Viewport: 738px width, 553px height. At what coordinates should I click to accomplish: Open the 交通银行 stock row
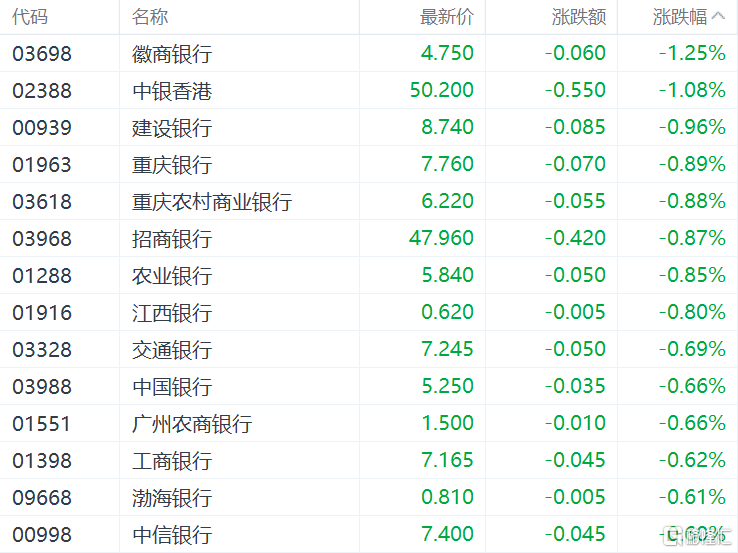click(x=369, y=349)
